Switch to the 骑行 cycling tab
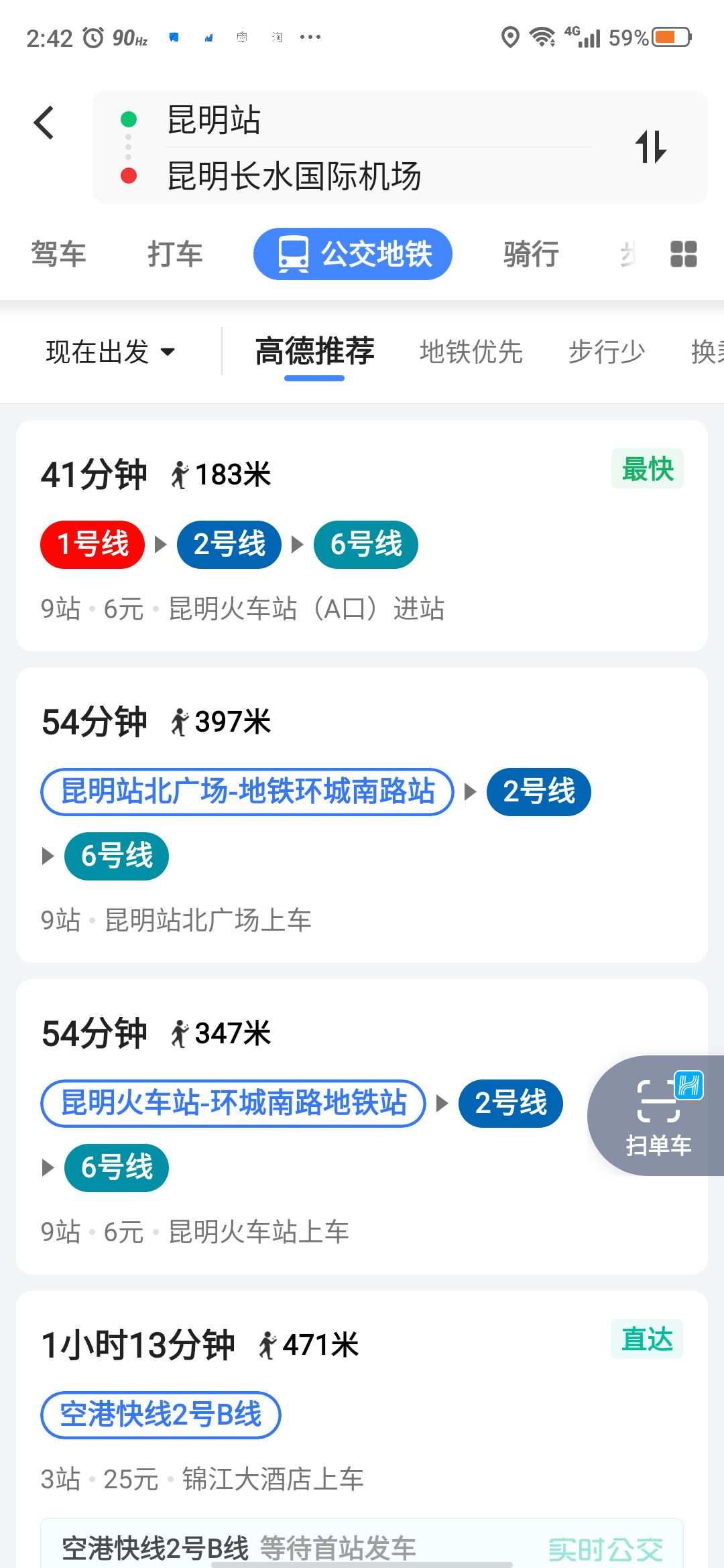724x1568 pixels. pyautogui.click(x=532, y=254)
